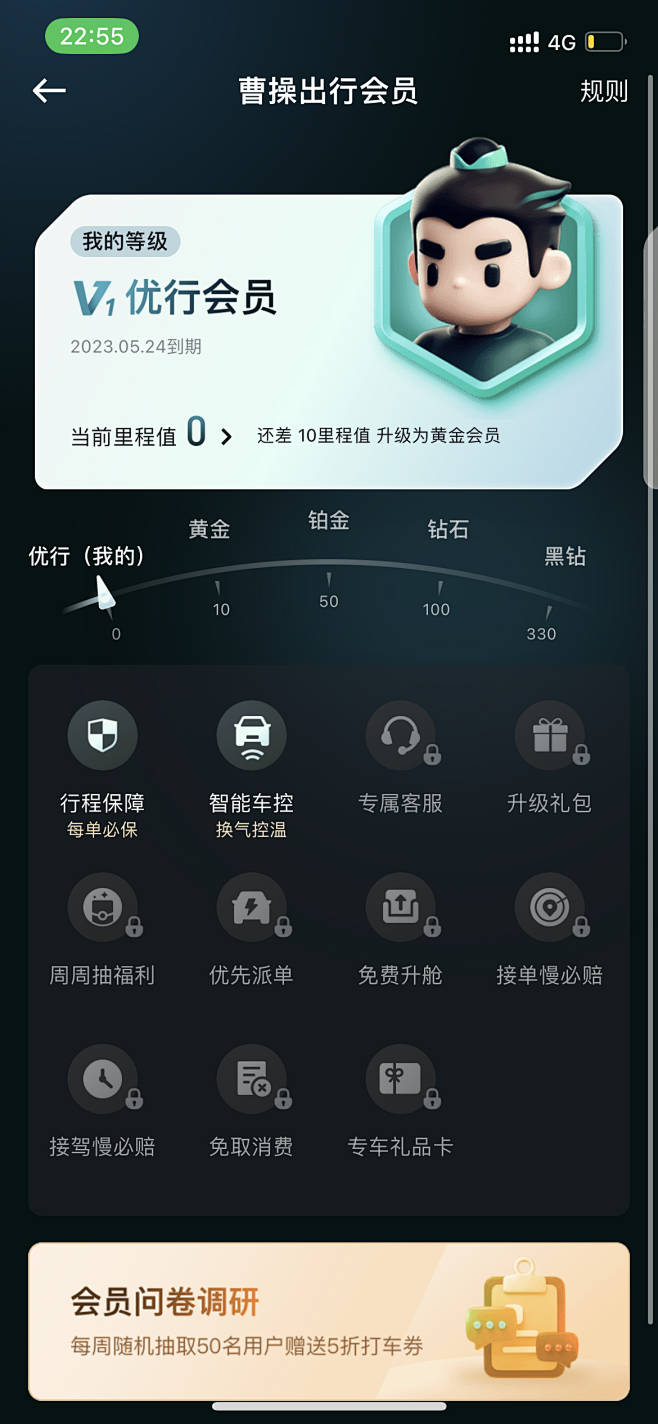The width and height of the screenshot is (658, 1424).
Task: Select the 铂金 level on the scale
Action: (329, 521)
